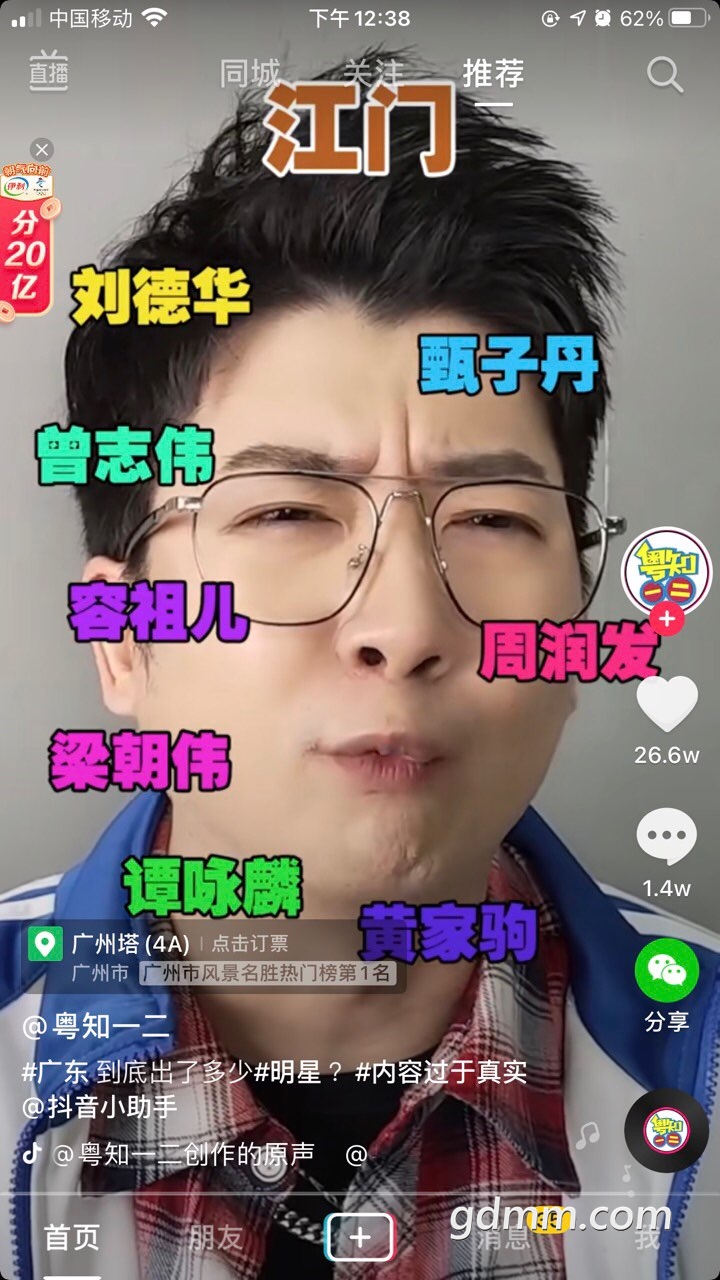Open the 直播 live icon
This screenshot has height=1280, width=720.
[48, 71]
